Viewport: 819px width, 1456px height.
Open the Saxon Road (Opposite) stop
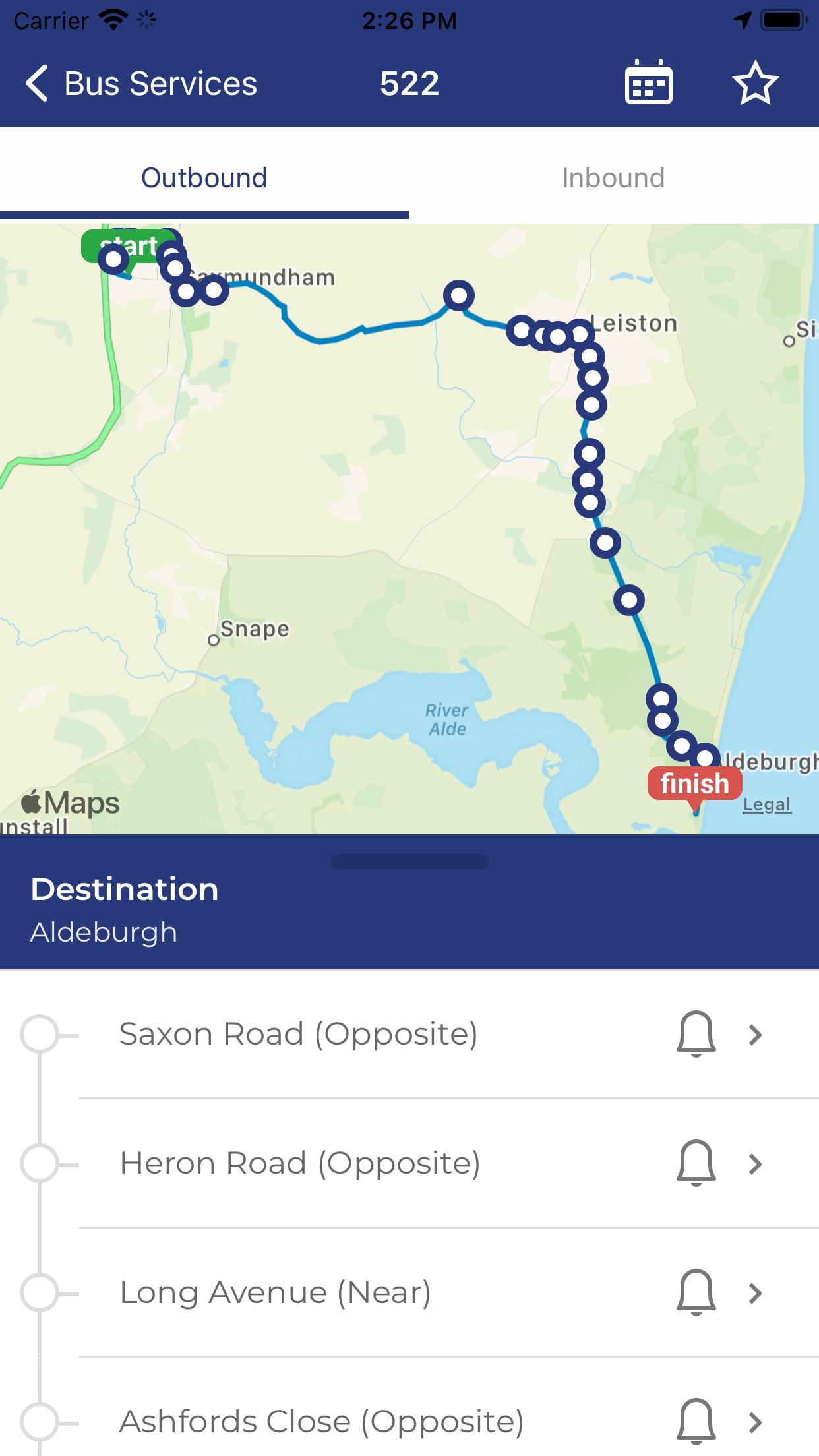point(409,1034)
